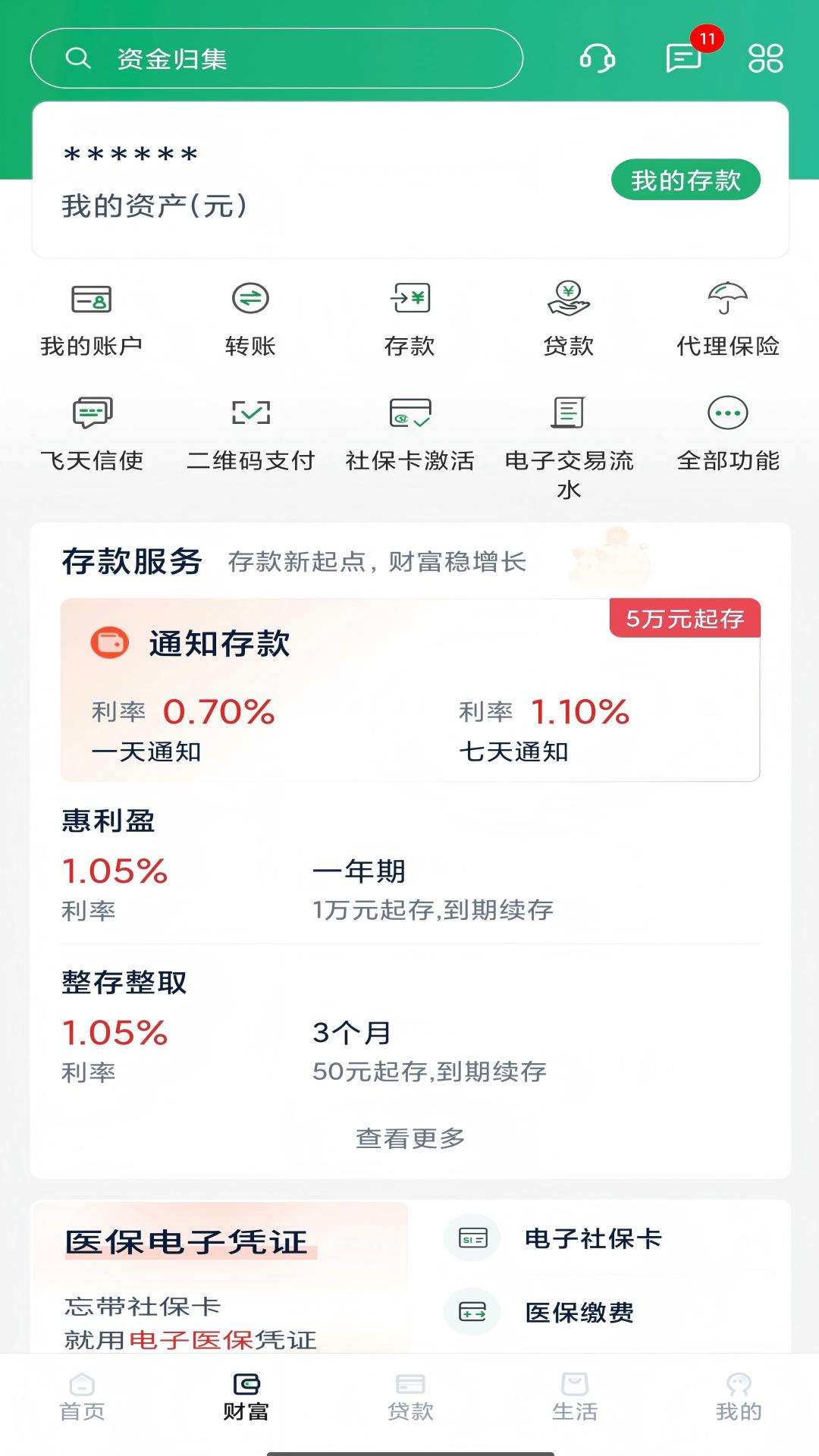
Task: Open 我的账户 to view accounts
Action: [x=93, y=318]
